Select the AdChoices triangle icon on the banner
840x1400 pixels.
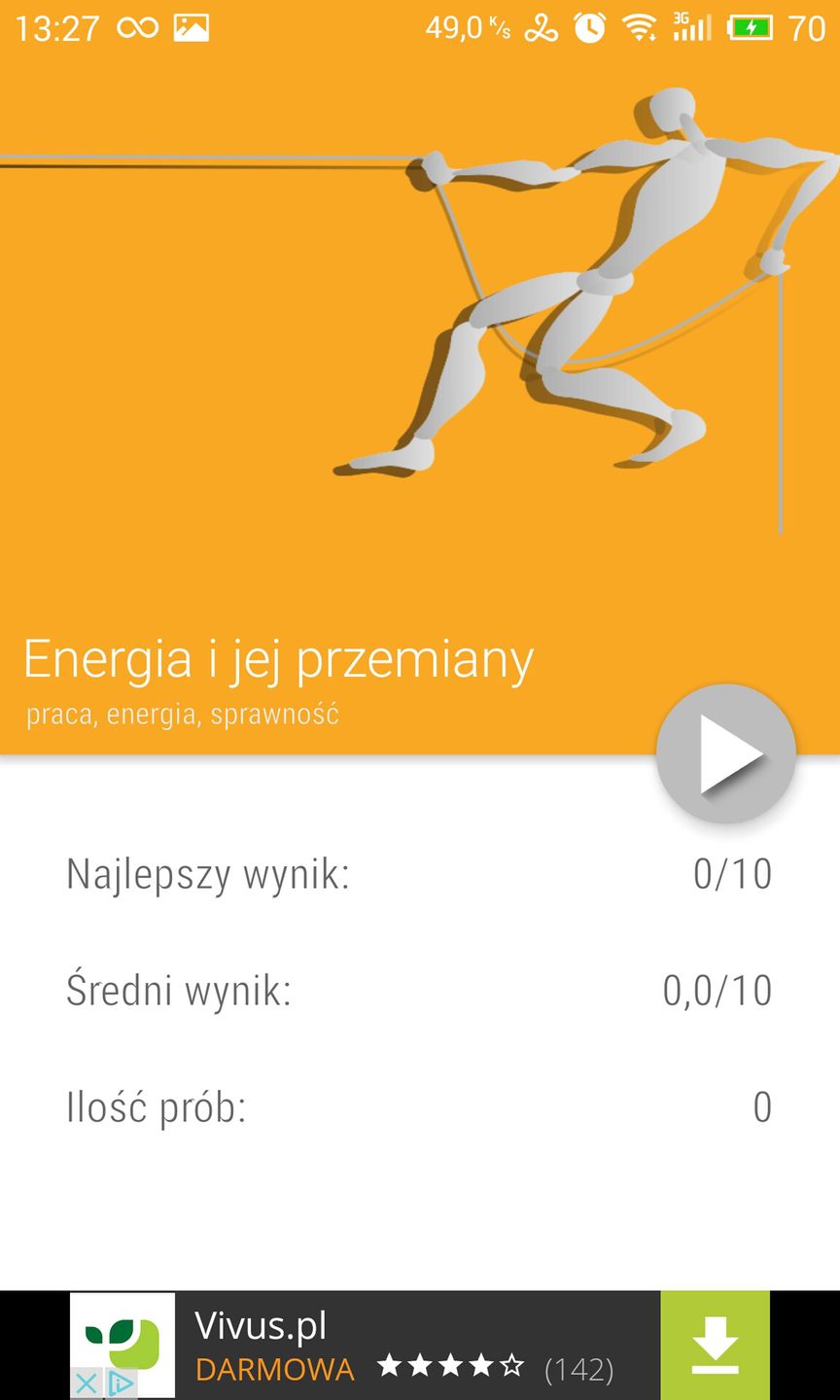pyautogui.click(x=122, y=1382)
